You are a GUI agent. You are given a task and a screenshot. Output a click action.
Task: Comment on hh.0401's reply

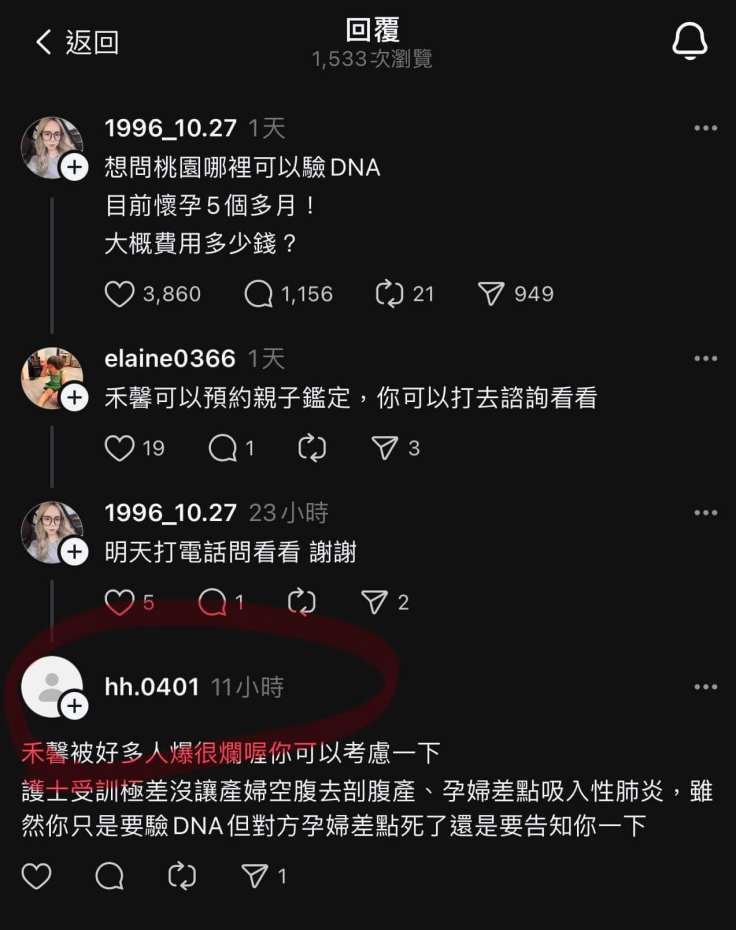[x=109, y=877]
